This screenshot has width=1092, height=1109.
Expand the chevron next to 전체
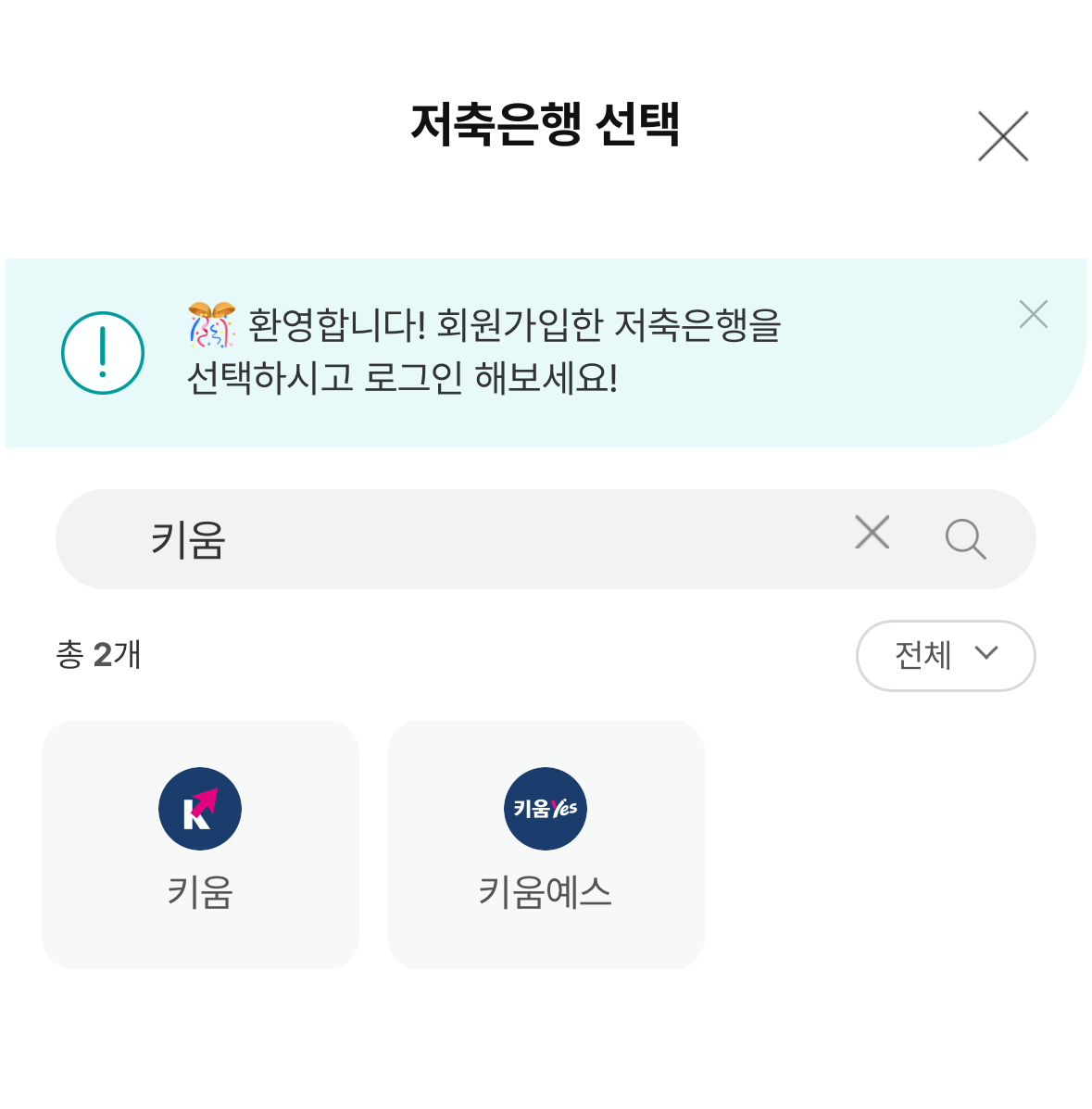click(x=986, y=656)
